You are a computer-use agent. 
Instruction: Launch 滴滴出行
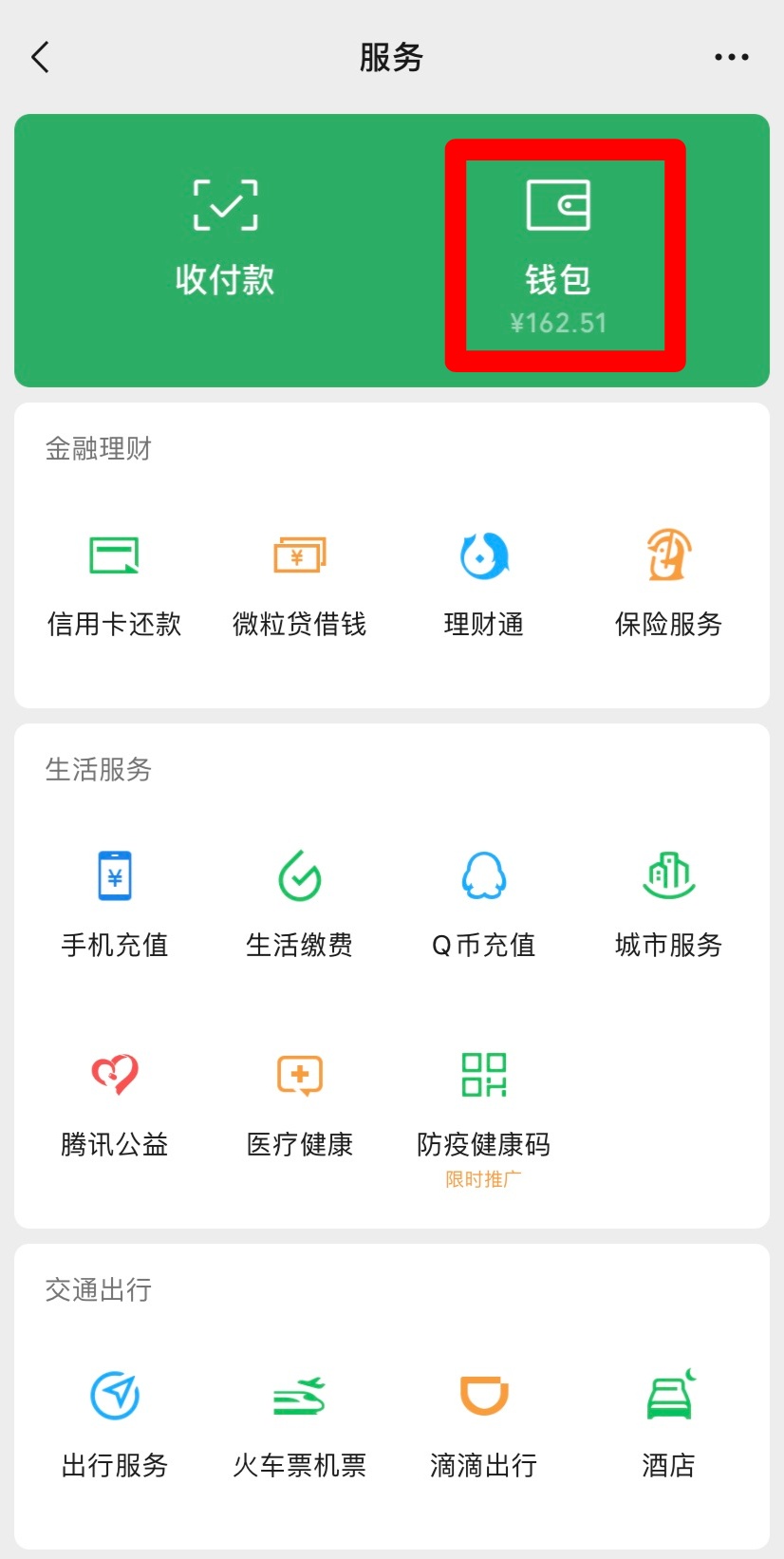484,1425
